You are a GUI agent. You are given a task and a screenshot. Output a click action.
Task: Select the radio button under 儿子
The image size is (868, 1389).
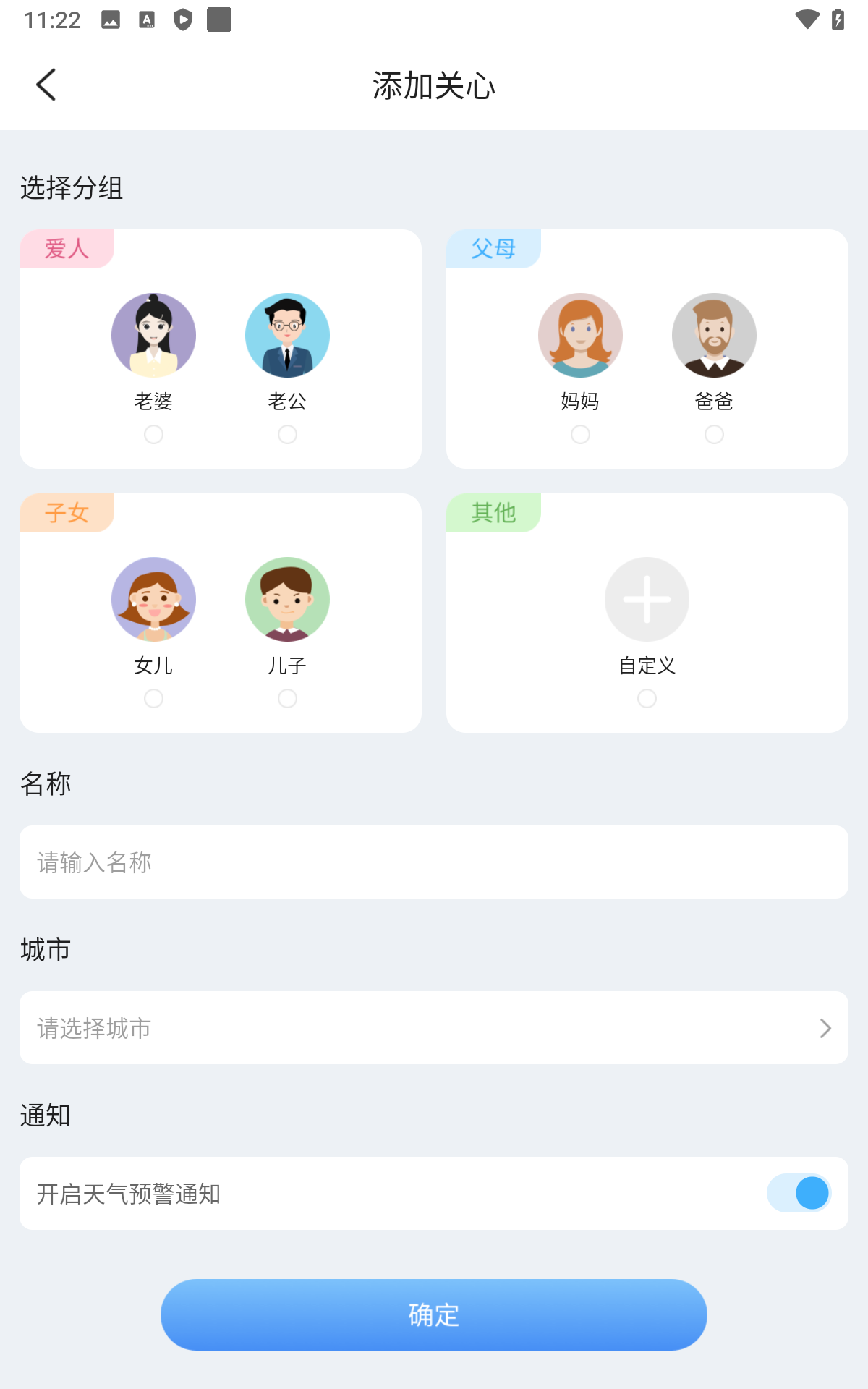288,699
